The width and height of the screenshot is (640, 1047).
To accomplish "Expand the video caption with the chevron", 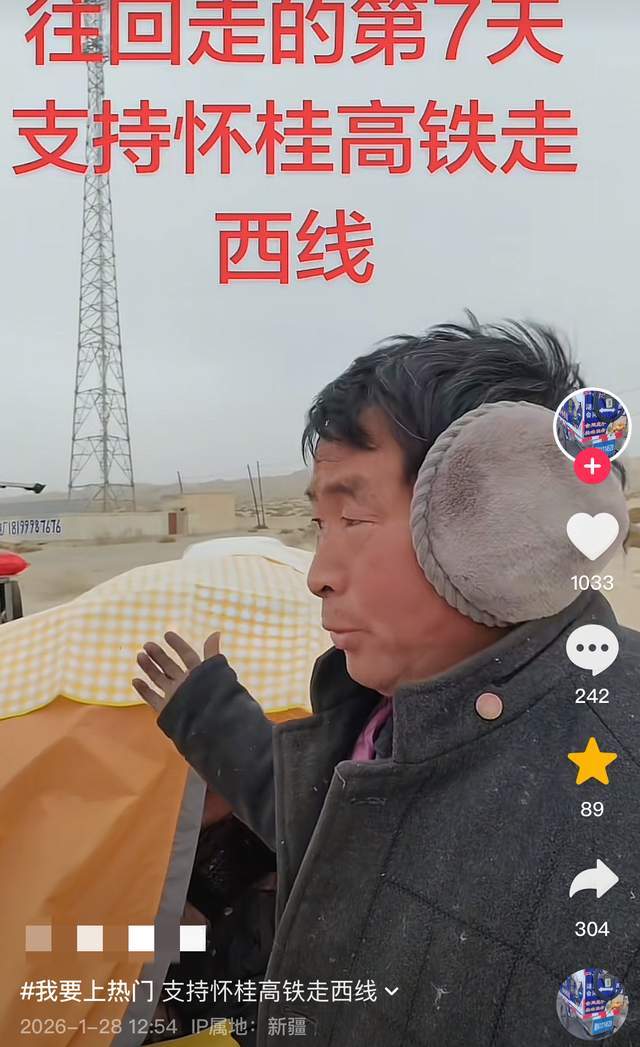I will [x=392, y=992].
